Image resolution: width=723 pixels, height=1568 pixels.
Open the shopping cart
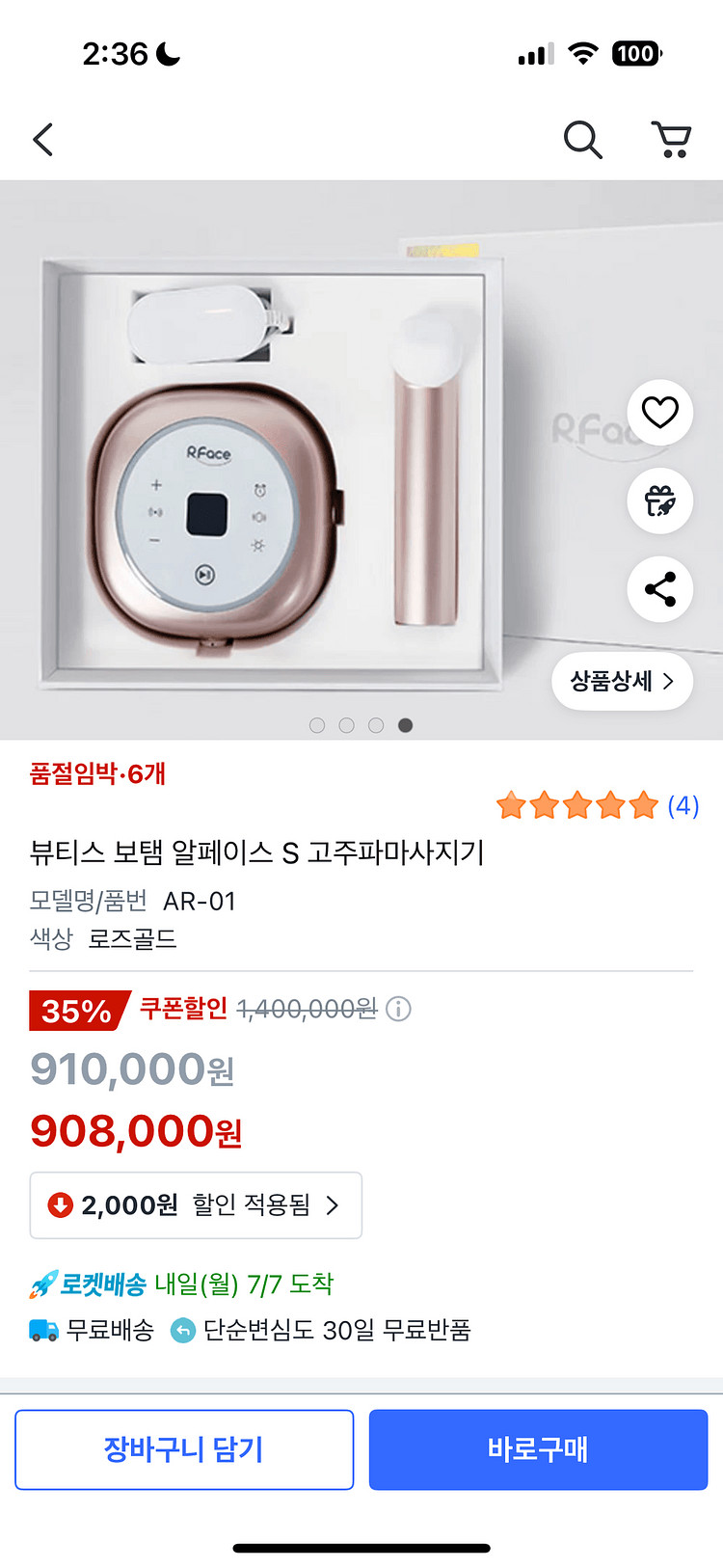pos(671,140)
